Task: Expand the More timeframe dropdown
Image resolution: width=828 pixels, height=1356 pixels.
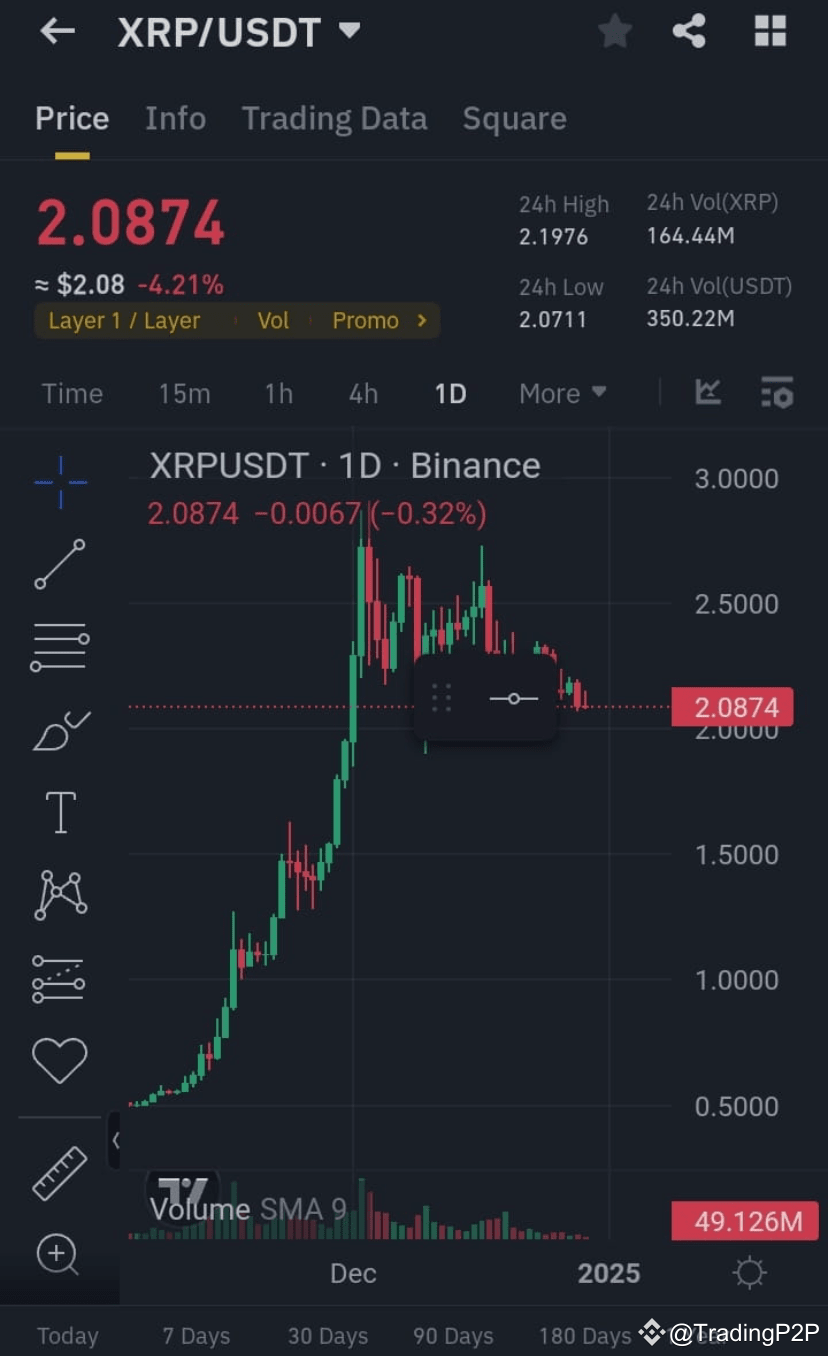Action: pyautogui.click(x=562, y=393)
